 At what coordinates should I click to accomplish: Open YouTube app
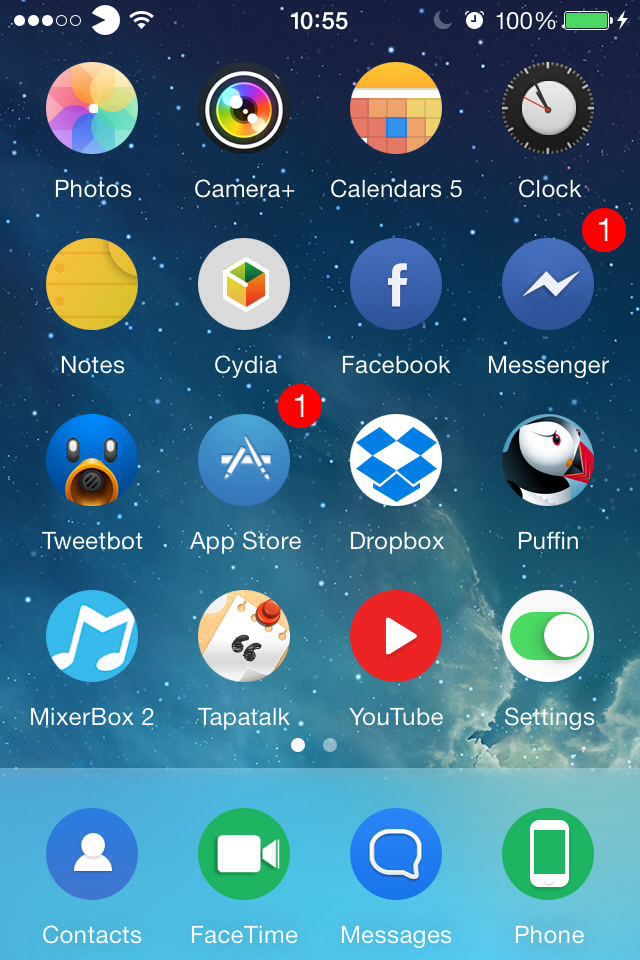(396, 636)
